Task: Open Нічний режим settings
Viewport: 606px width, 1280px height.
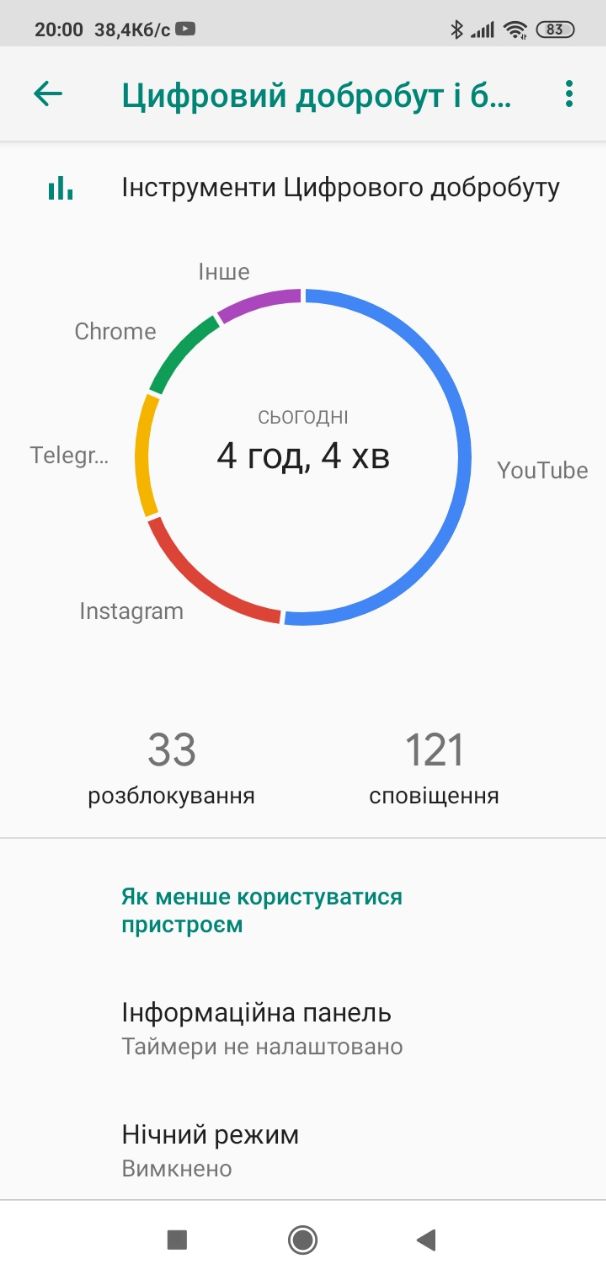Action: (x=303, y=1151)
